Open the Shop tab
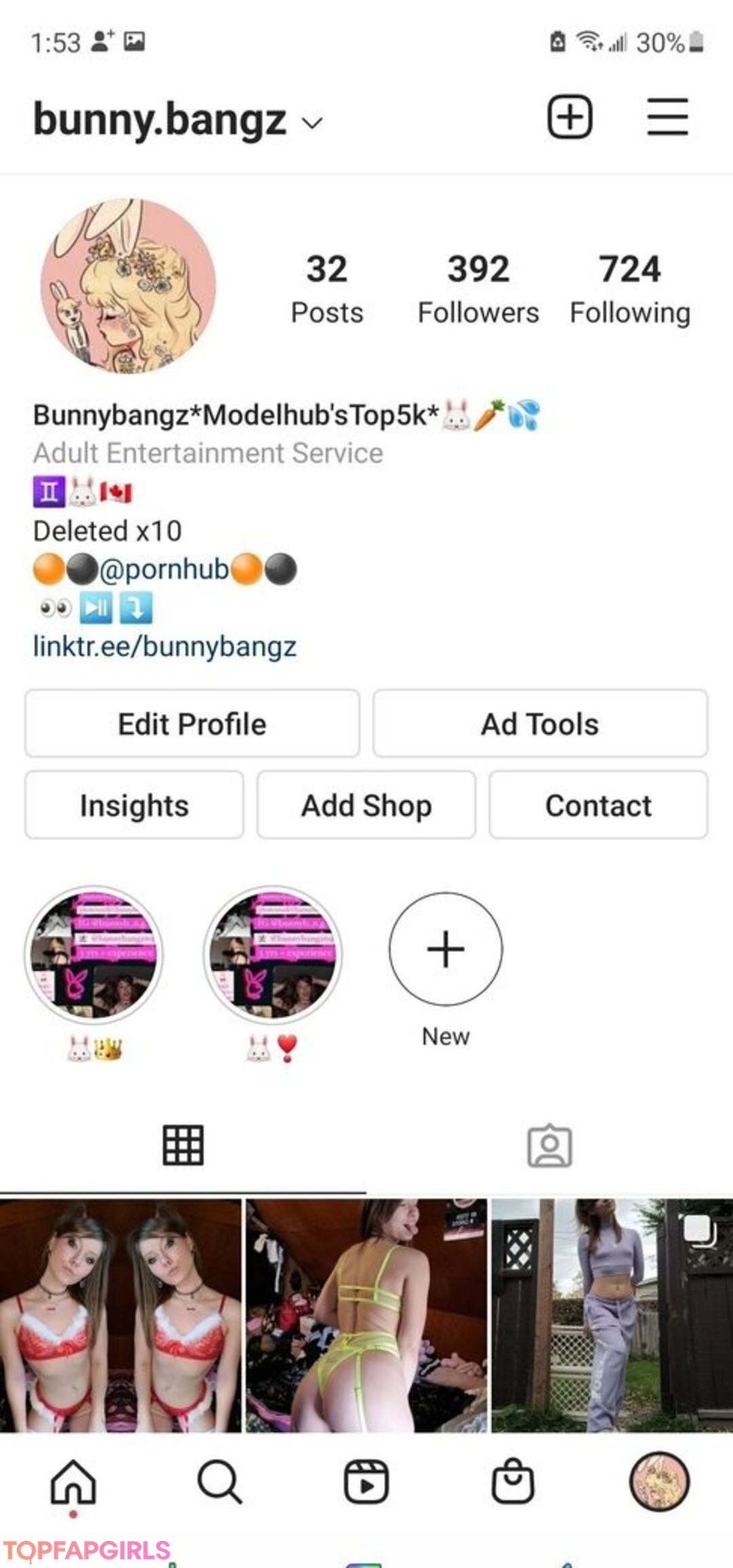 [x=513, y=1482]
